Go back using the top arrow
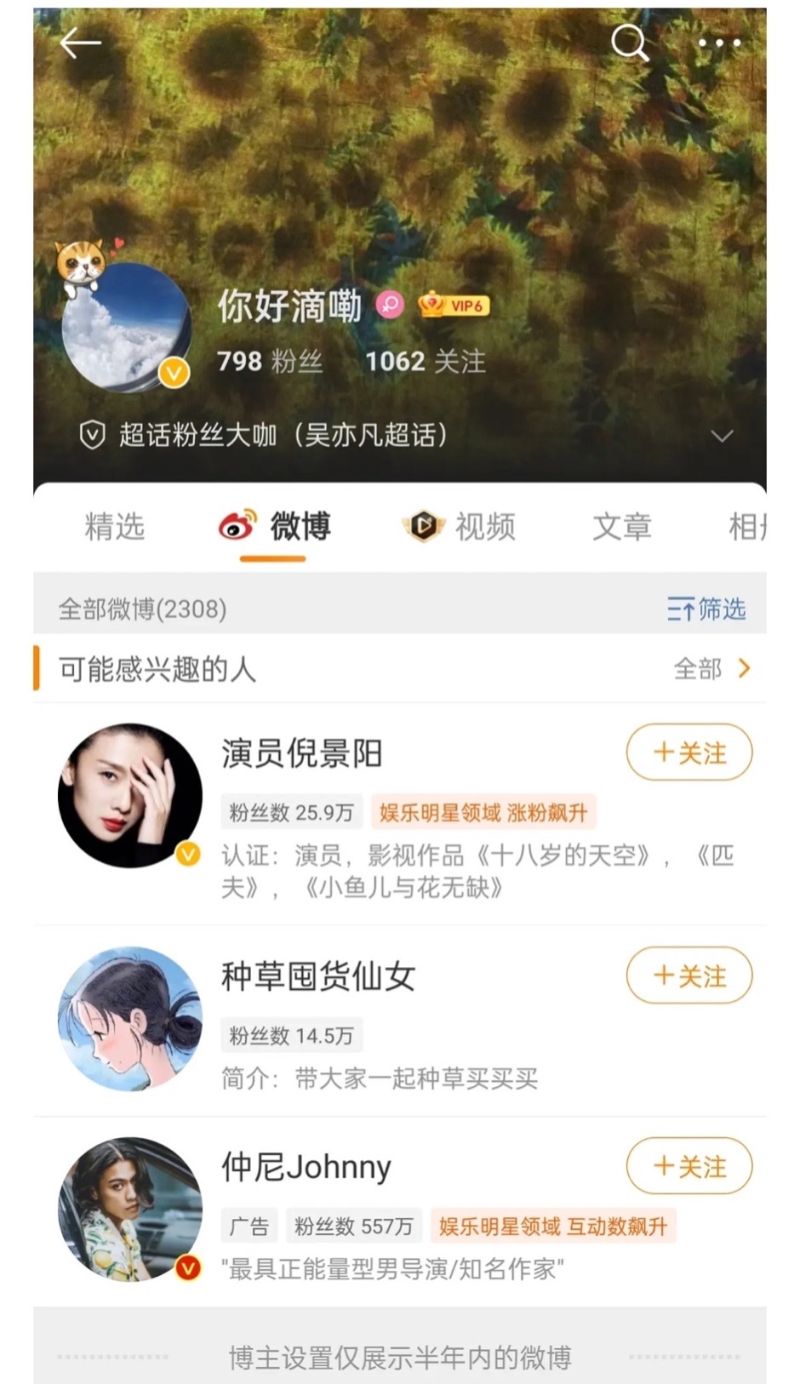 [x=80, y=43]
